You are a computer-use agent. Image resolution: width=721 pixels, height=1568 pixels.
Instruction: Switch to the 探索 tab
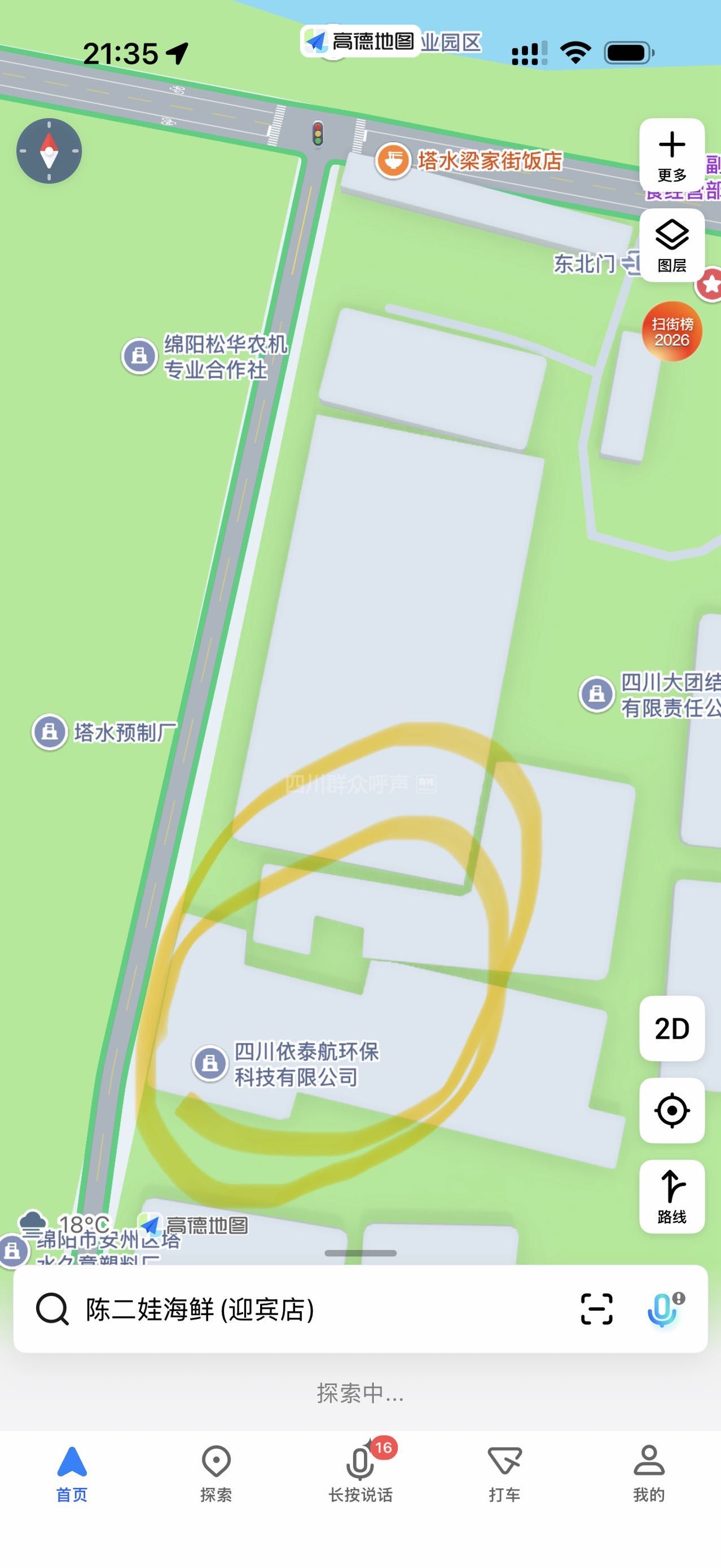(x=216, y=1473)
